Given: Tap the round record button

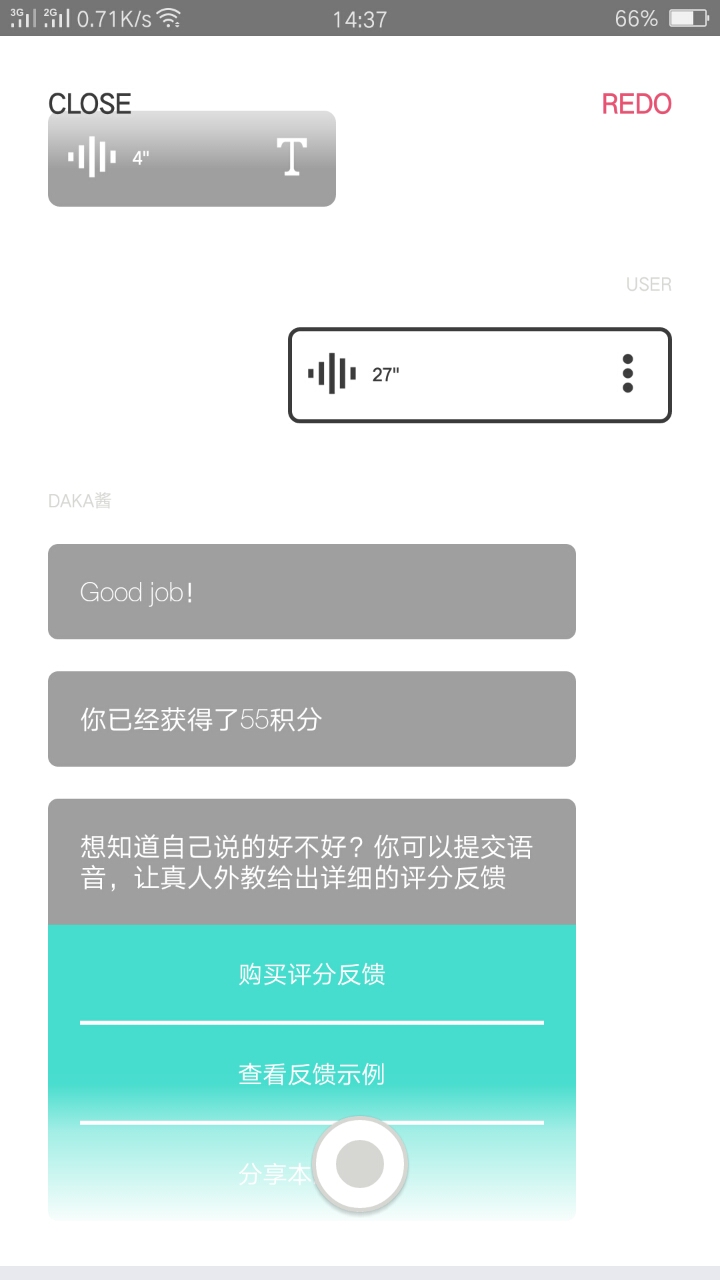Looking at the screenshot, I should point(360,1164).
